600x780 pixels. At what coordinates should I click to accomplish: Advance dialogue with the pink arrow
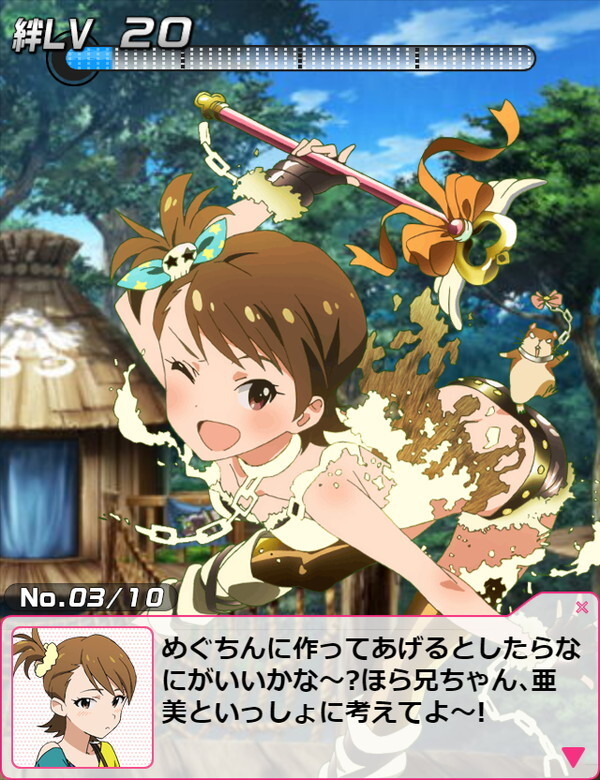[x=573, y=755]
